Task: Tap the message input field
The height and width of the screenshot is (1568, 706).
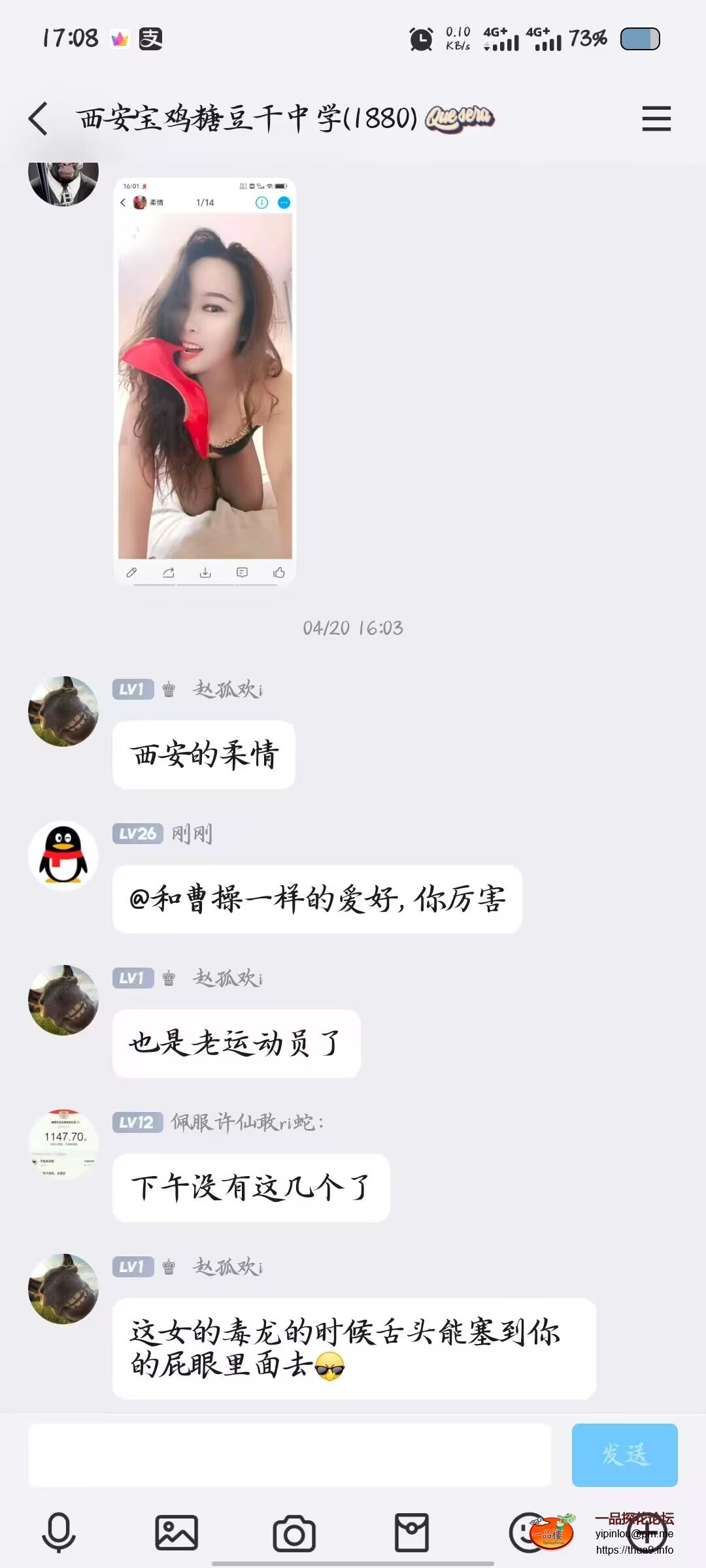Action: tap(289, 1455)
